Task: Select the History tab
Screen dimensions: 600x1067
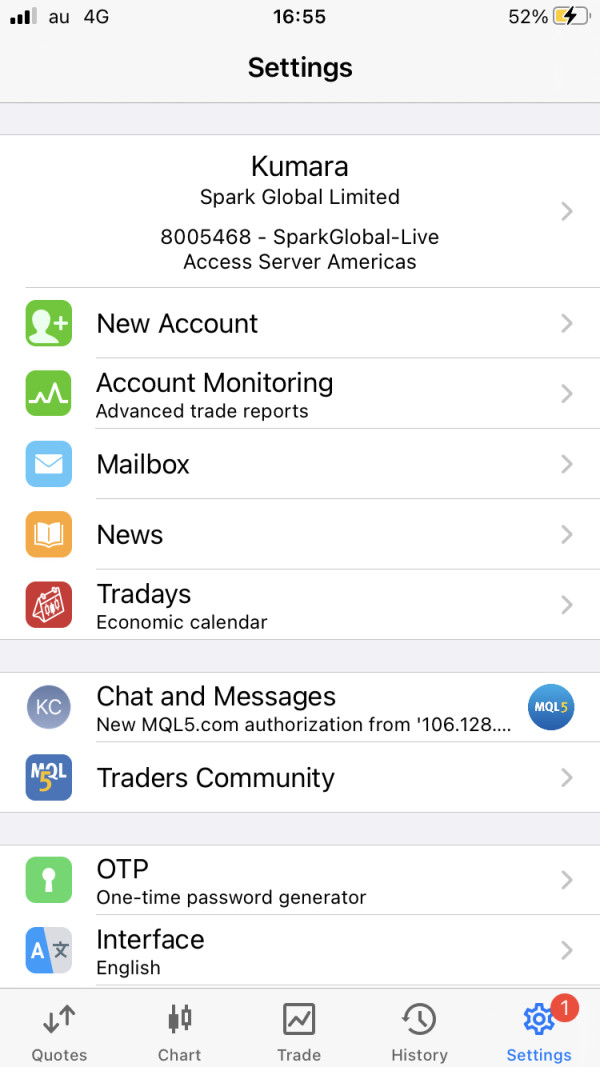Action: (x=419, y=1033)
